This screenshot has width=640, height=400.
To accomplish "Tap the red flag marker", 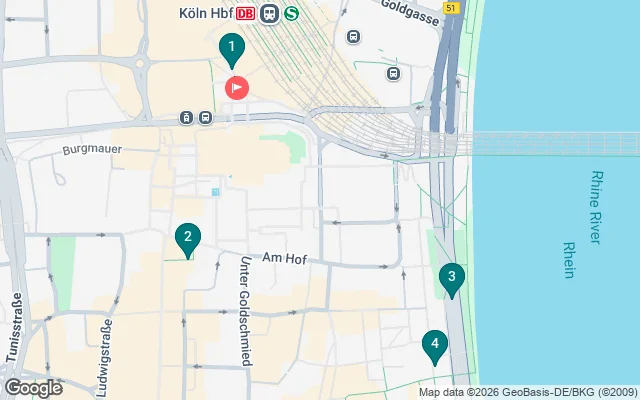I will coord(237,88).
